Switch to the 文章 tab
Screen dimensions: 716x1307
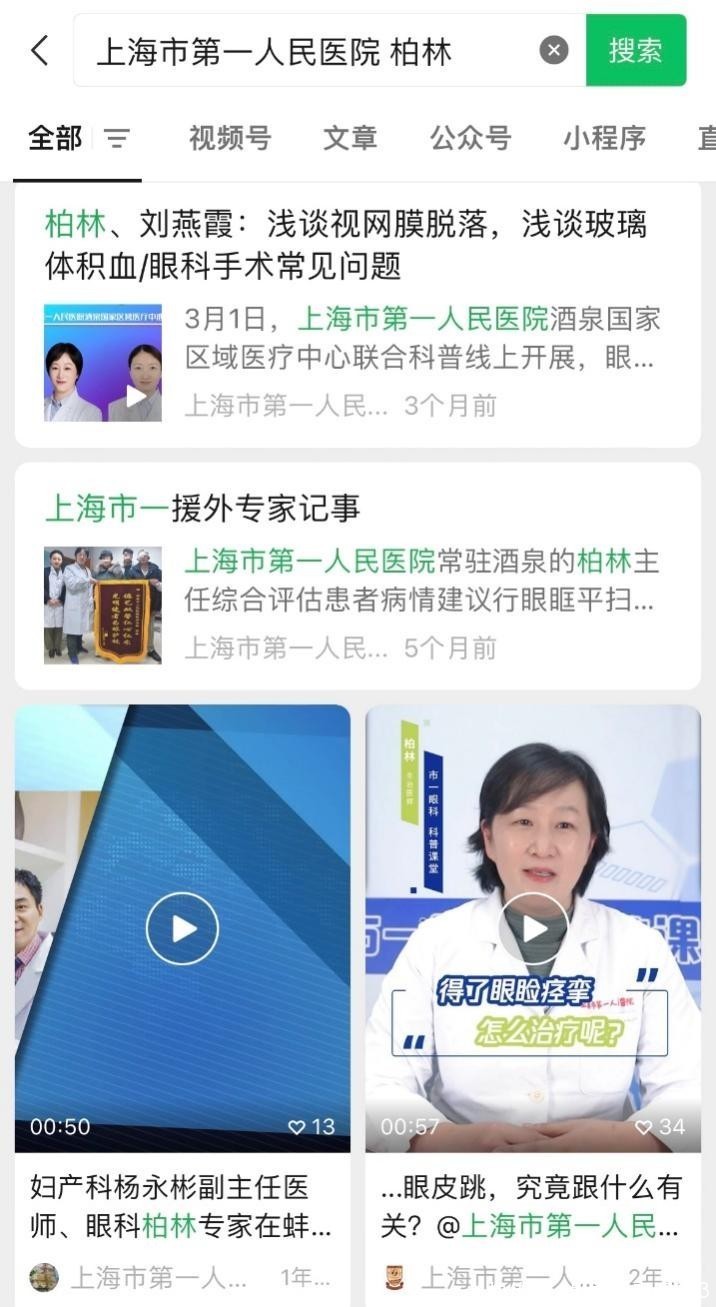click(x=350, y=138)
